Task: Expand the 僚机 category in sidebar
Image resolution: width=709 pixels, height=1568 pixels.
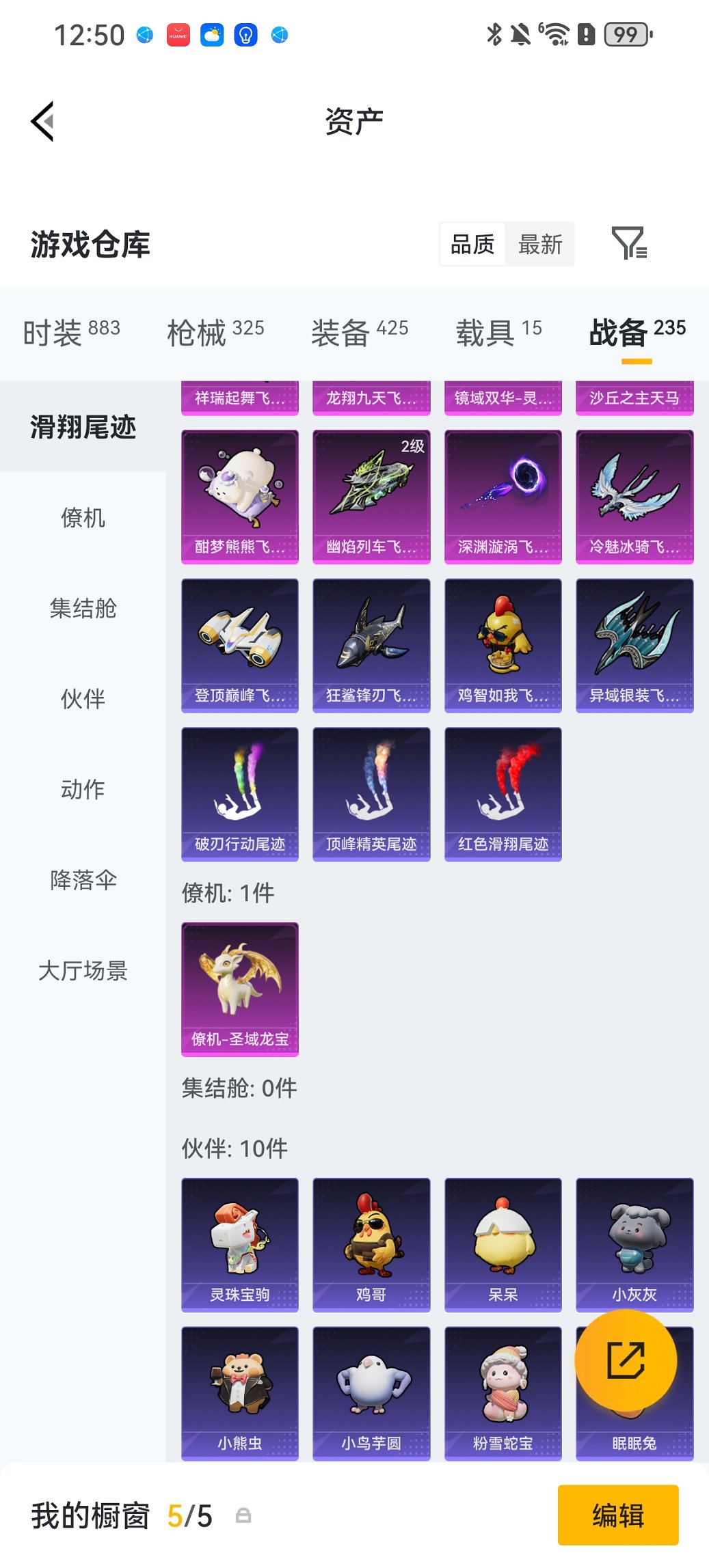Action: pyautogui.click(x=83, y=519)
